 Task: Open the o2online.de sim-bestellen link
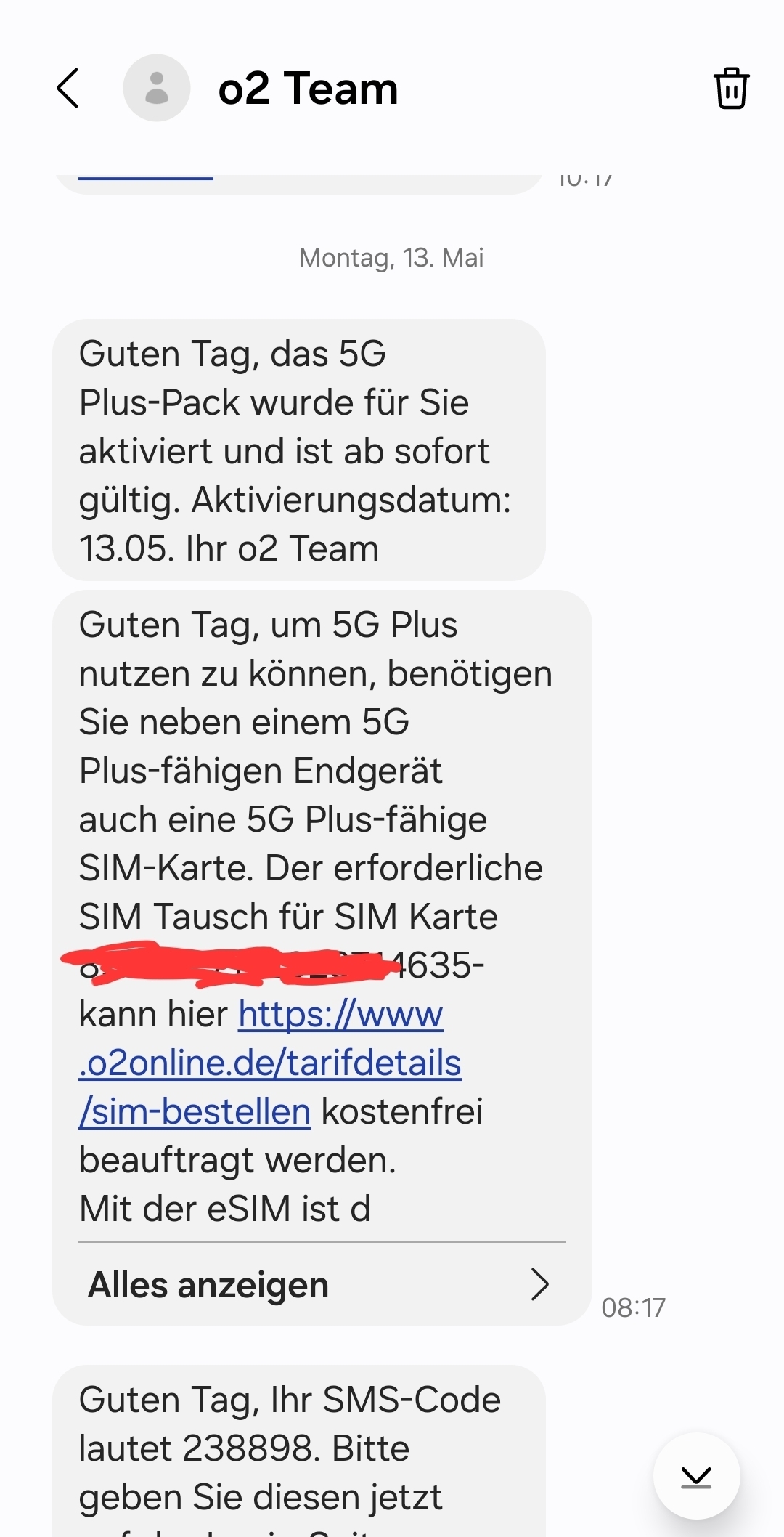[270, 1063]
